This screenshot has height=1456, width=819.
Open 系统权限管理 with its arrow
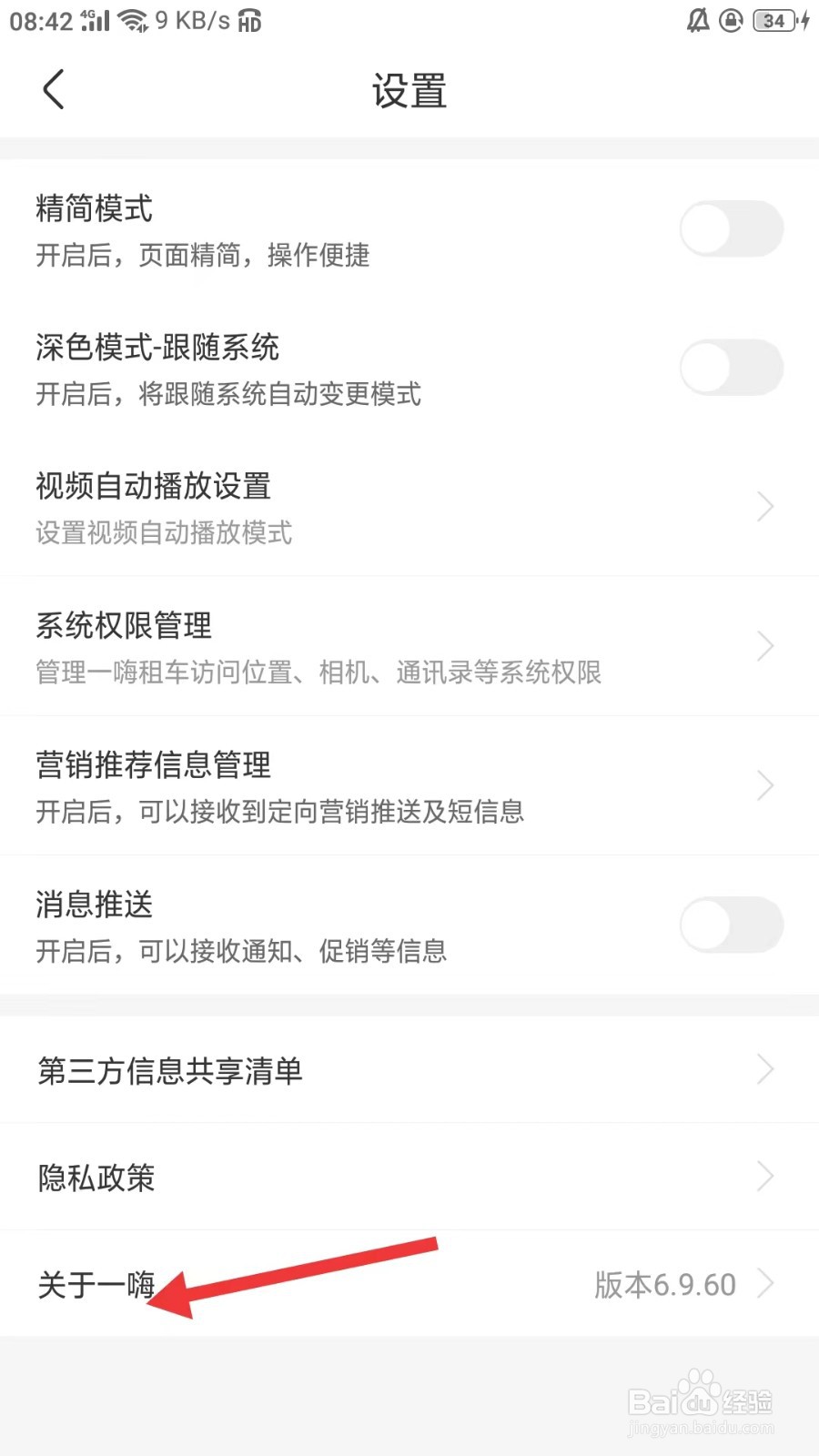coord(763,645)
